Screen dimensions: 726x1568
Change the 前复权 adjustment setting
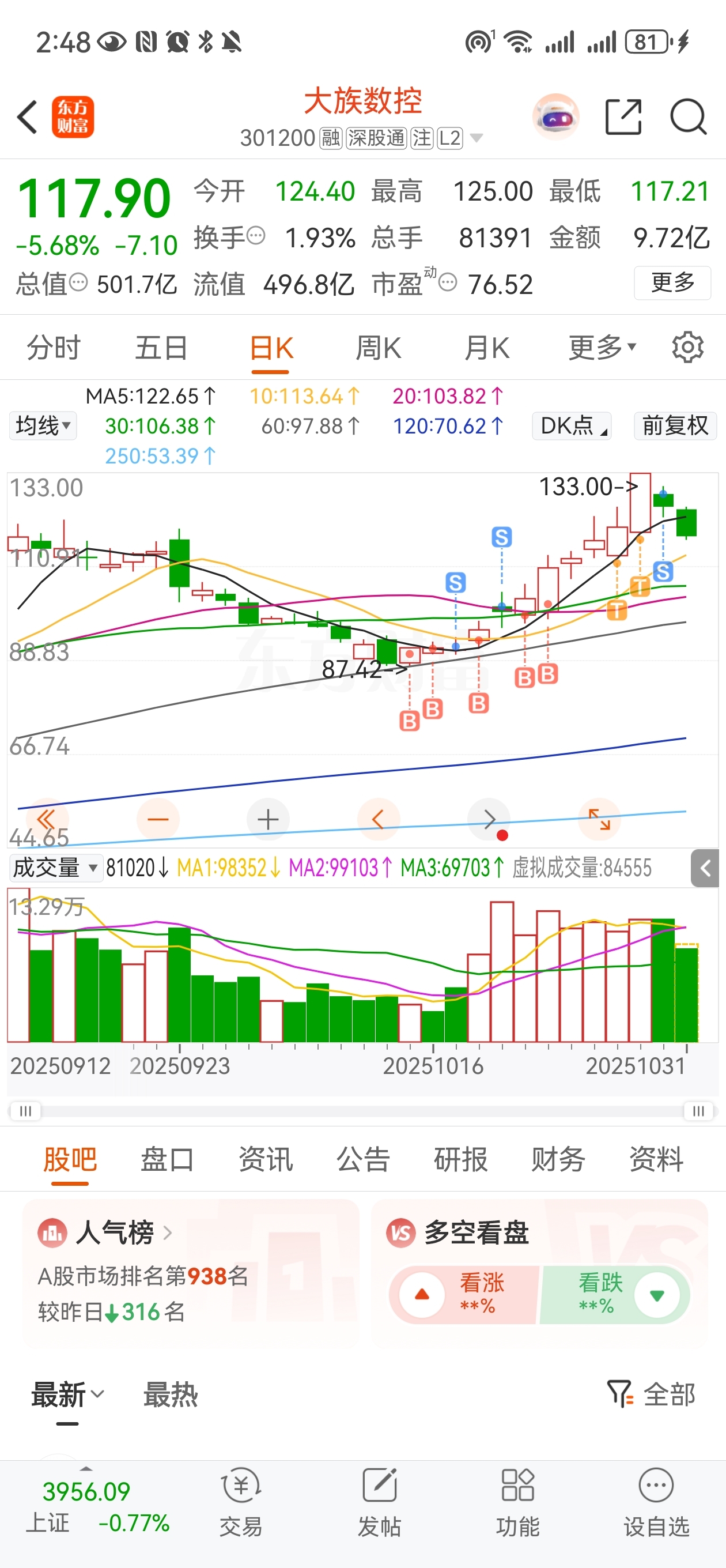tap(675, 425)
